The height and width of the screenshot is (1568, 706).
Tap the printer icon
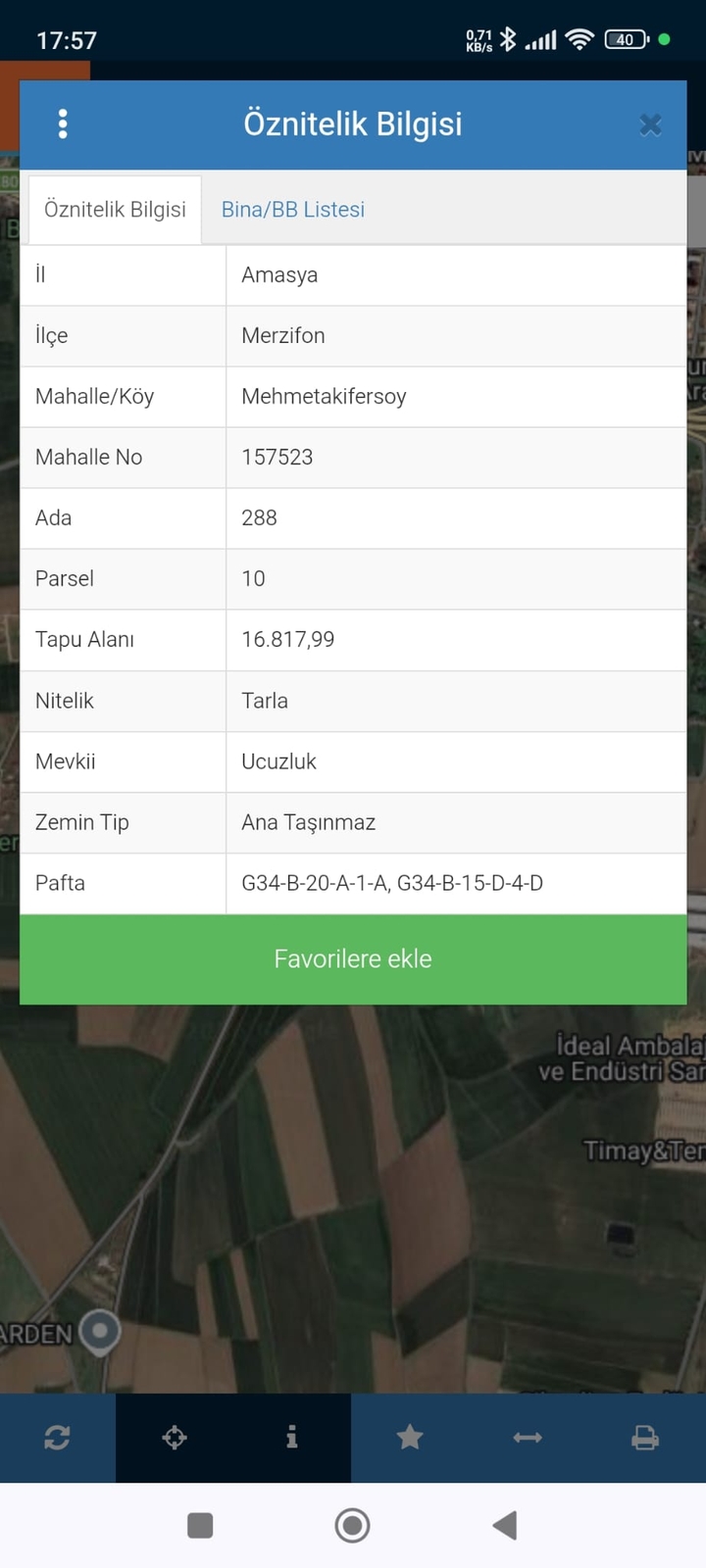click(x=645, y=1438)
